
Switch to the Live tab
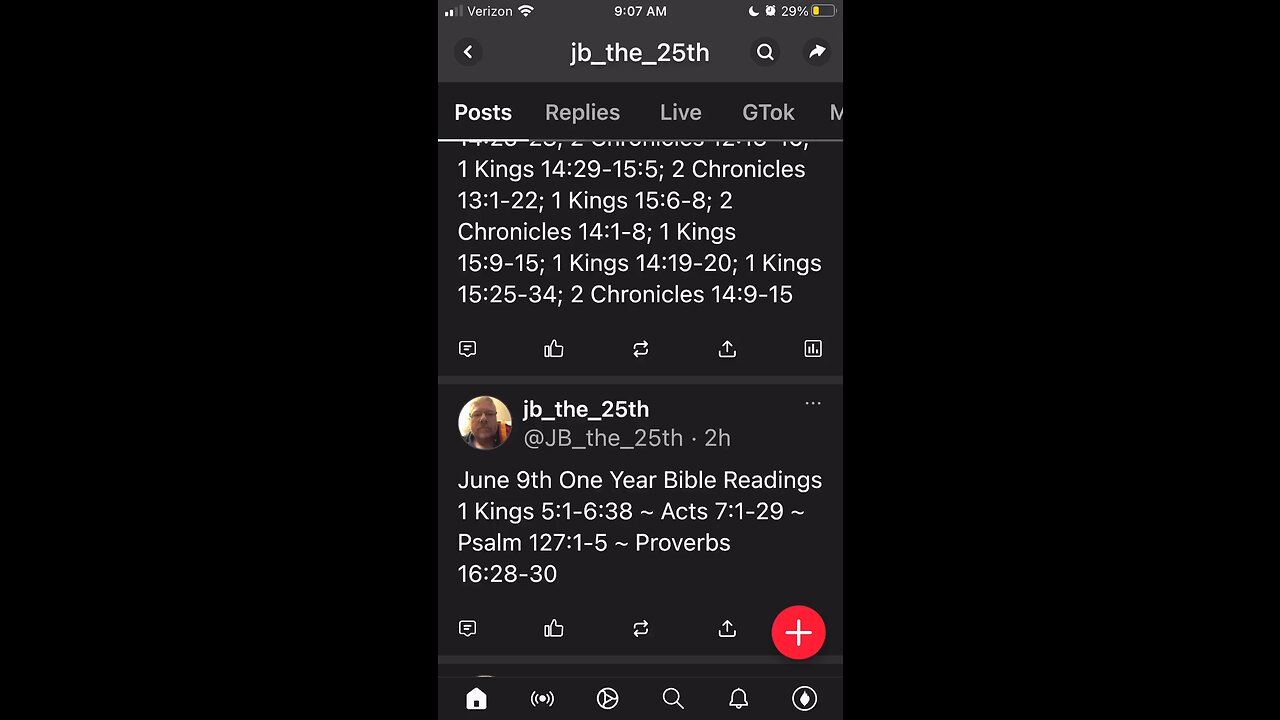[680, 112]
